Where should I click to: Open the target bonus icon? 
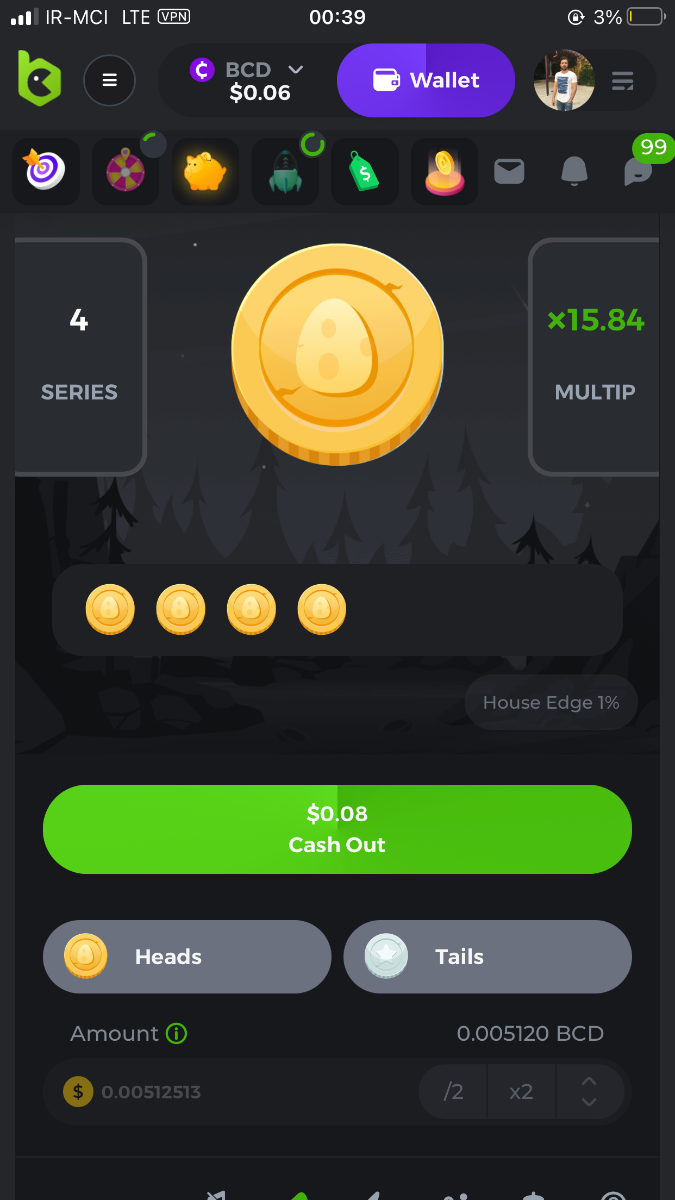(46, 172)
